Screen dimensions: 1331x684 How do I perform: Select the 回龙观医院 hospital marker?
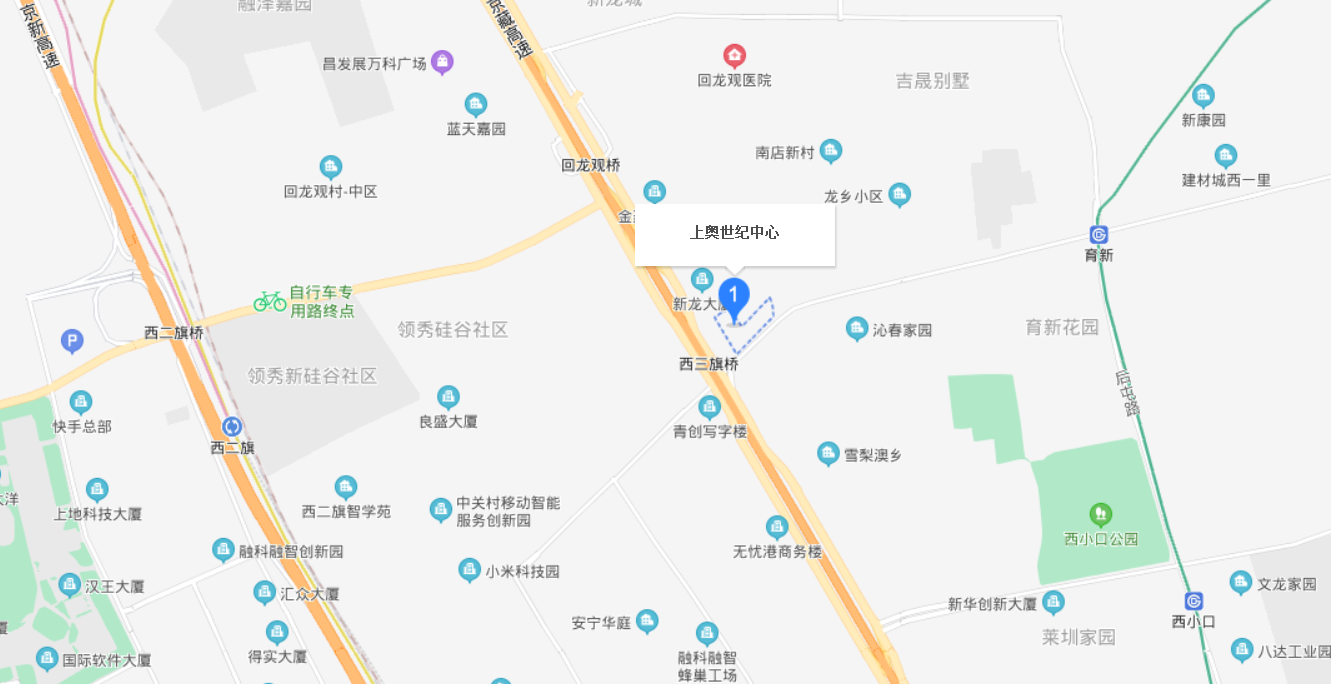(x=735, y=56)
